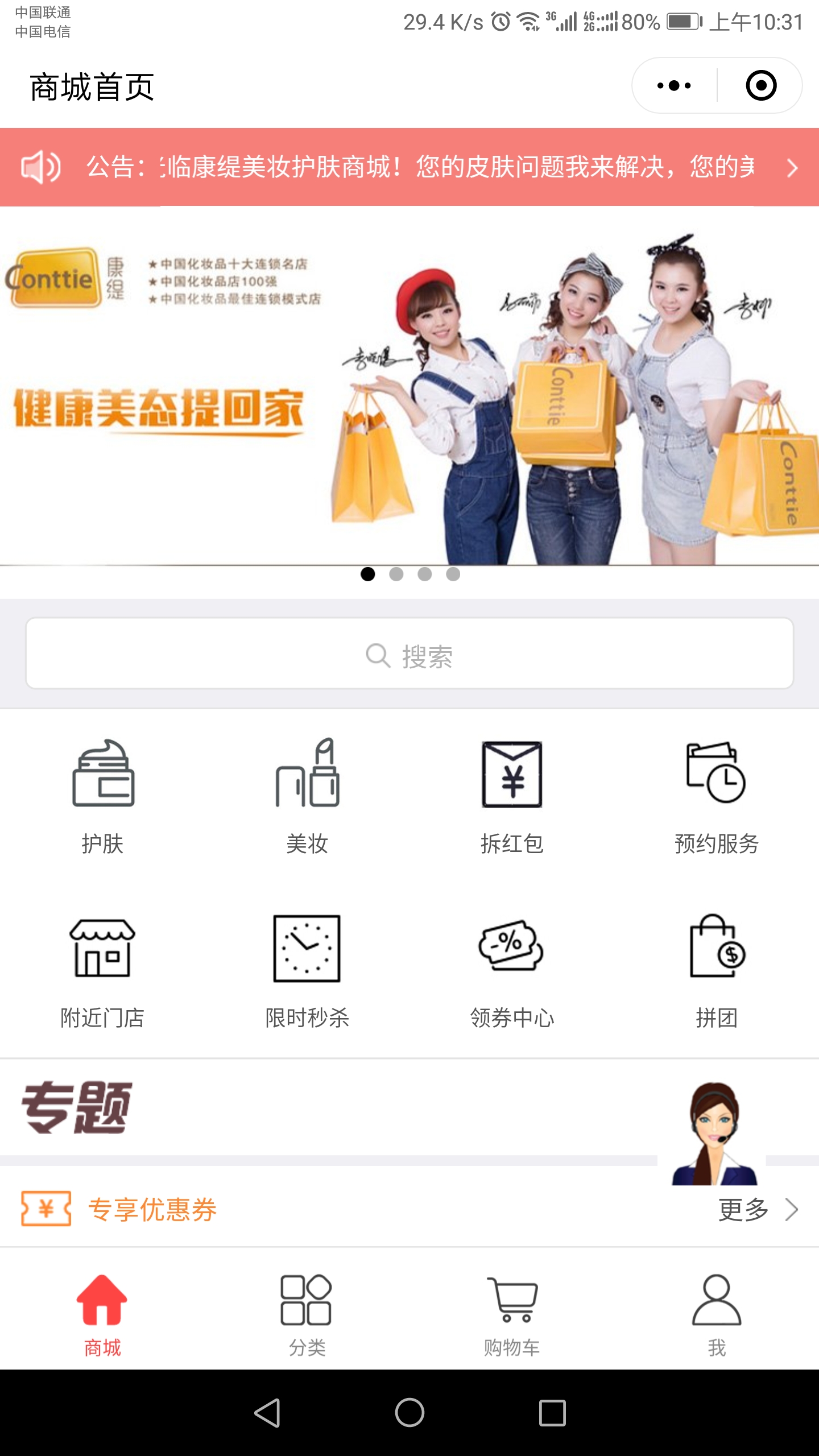Tap the system back button
Screen dimensions: 819x1456
tap(267, 1413)
